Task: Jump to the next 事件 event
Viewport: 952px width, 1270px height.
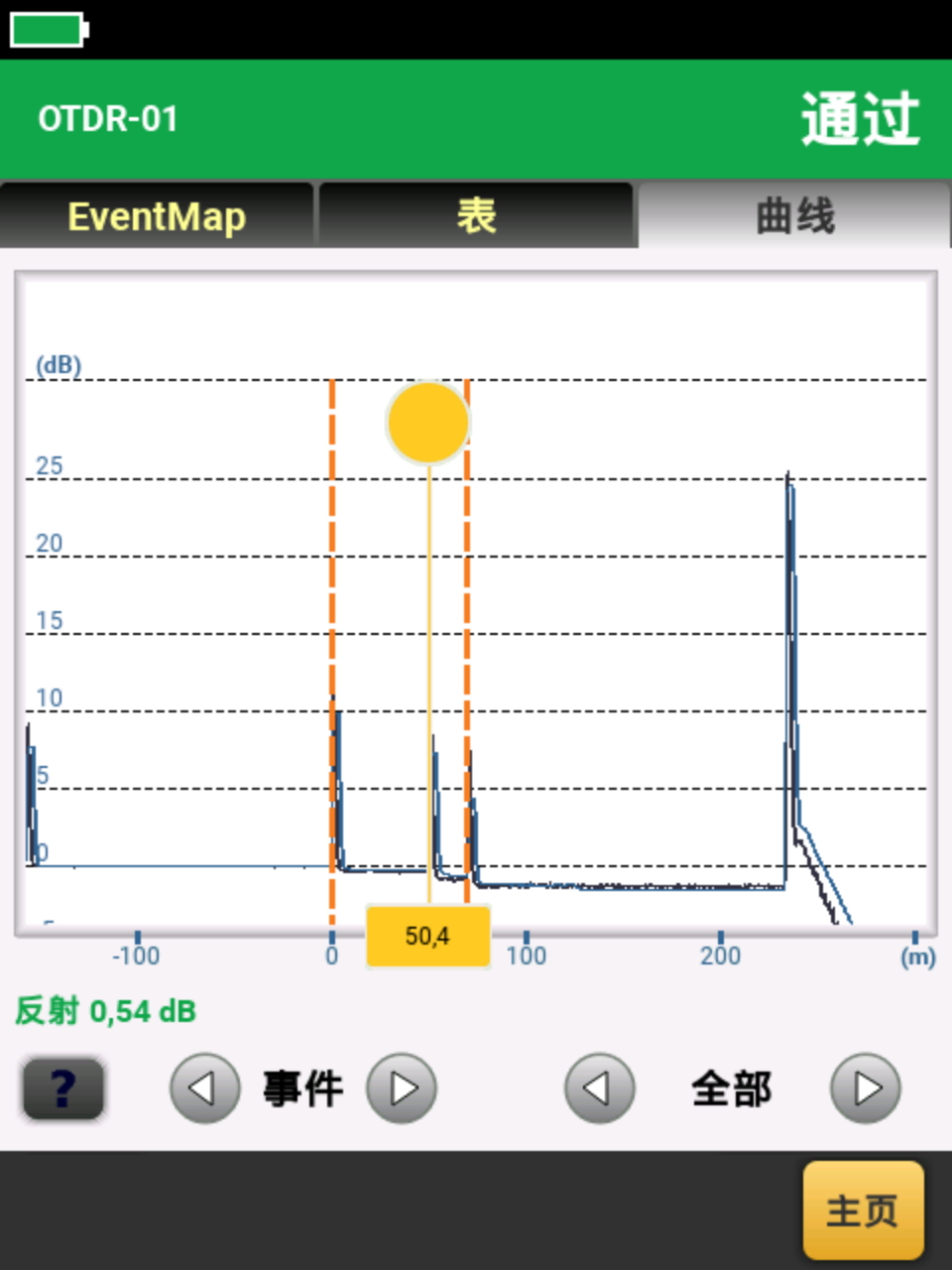Action: click(x=402, y=1088)
